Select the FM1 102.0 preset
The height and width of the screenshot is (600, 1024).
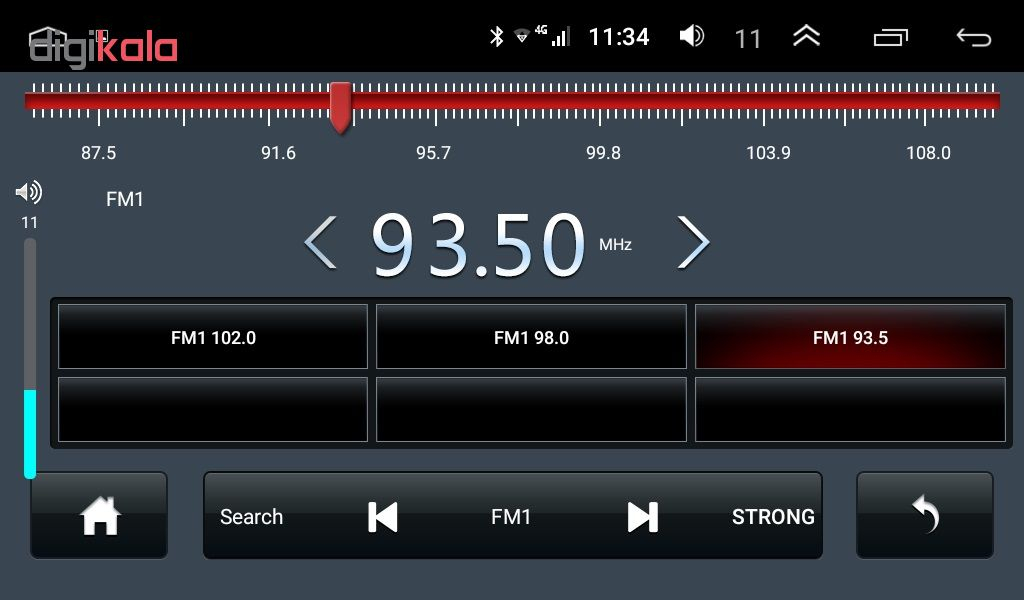click(x=213, y=338)
